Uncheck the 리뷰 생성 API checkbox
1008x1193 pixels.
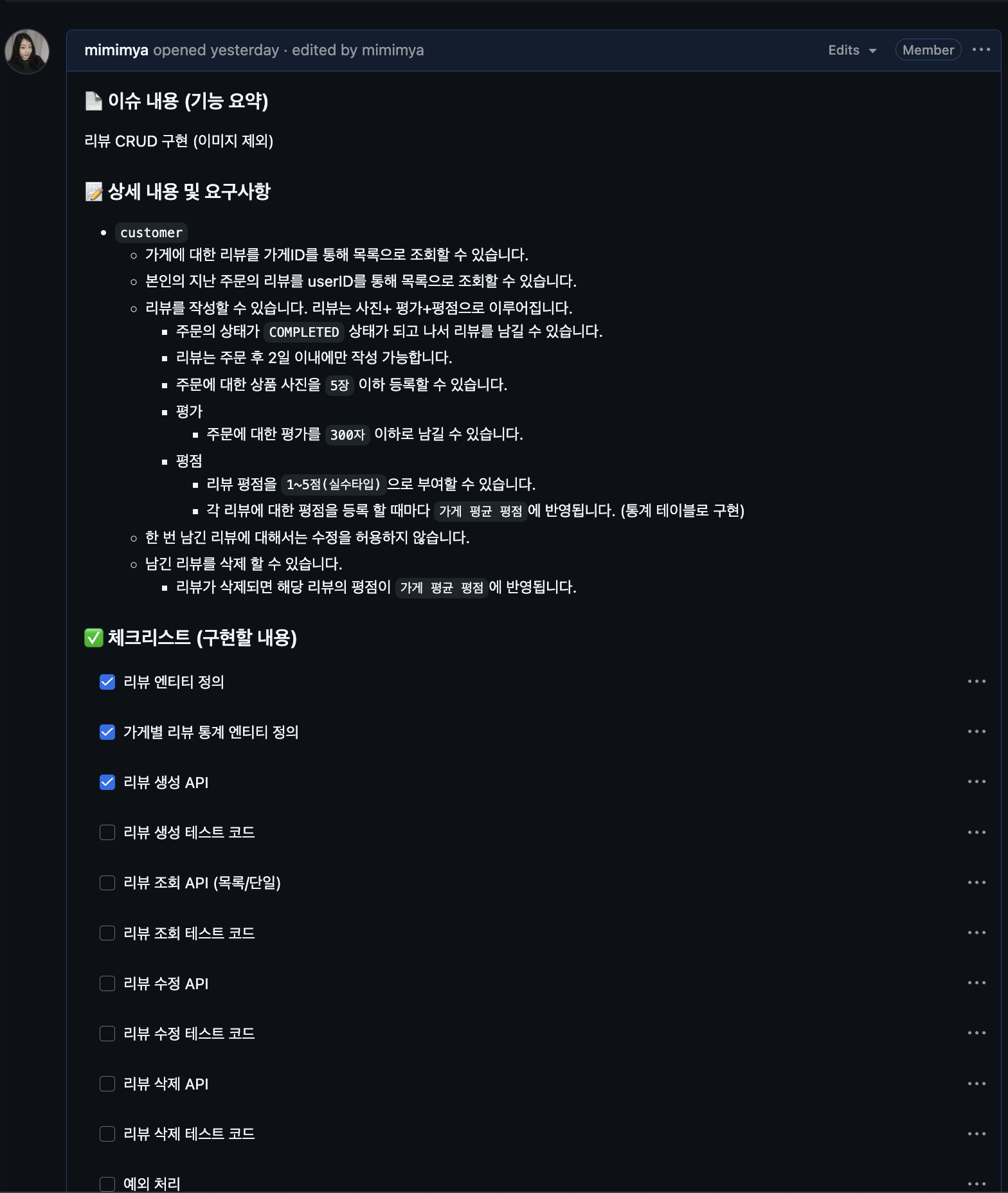(x=107, y=782)
